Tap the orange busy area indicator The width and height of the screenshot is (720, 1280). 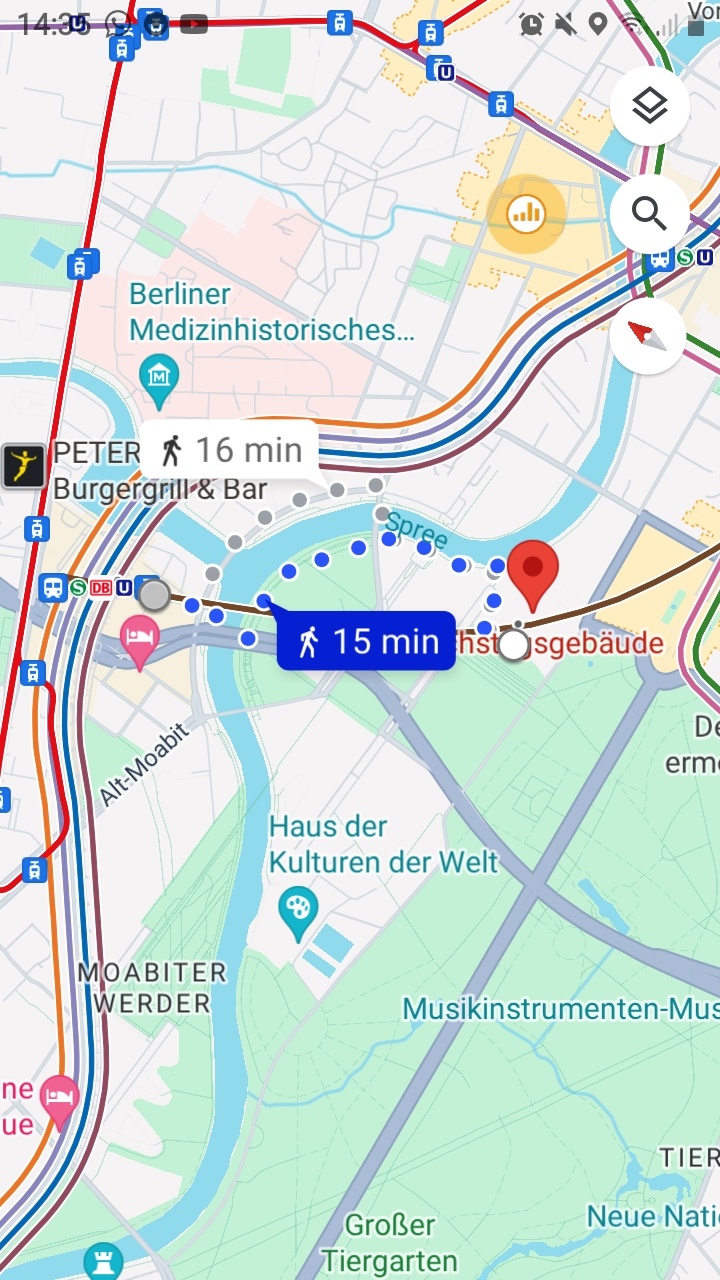(525, 211)
